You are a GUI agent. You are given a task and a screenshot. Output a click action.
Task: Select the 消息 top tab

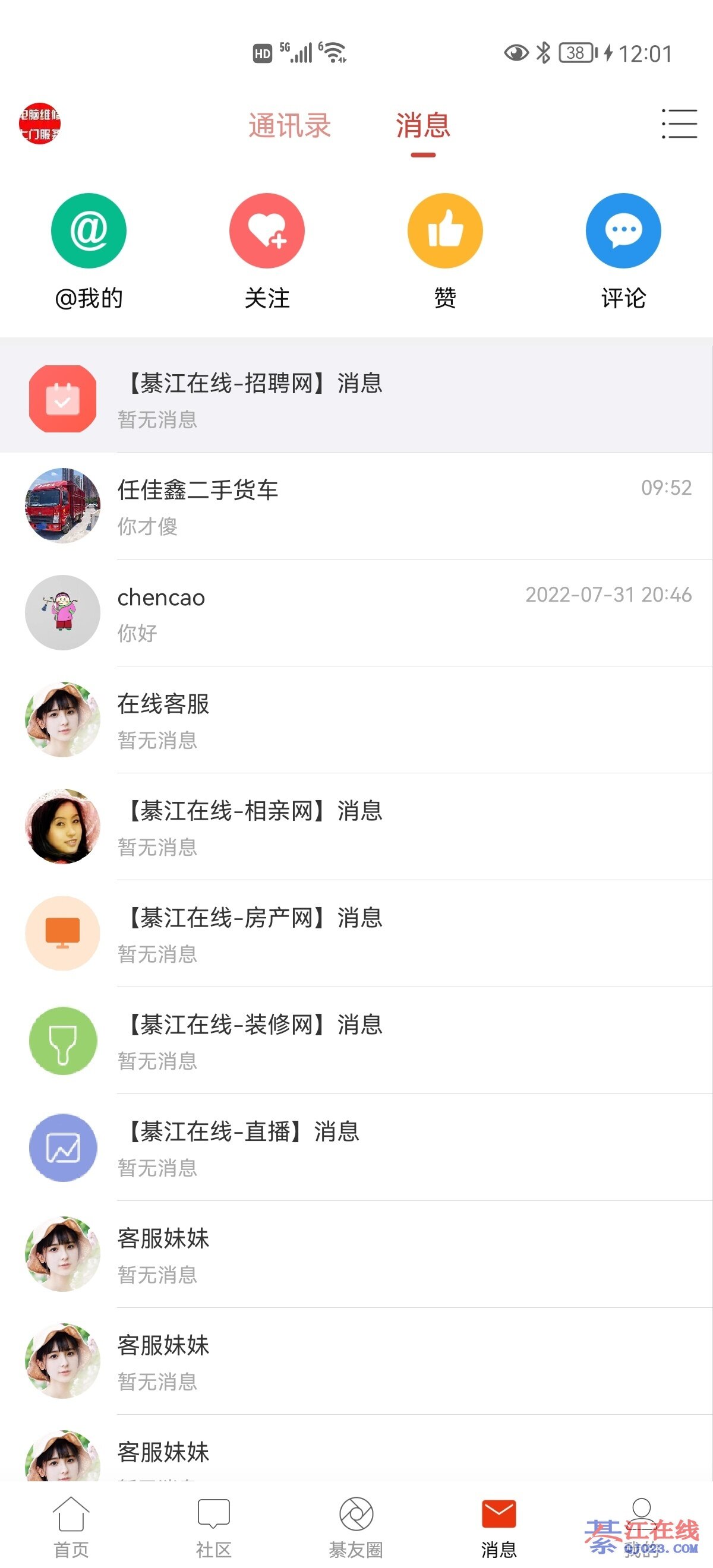tap(422, 126)
